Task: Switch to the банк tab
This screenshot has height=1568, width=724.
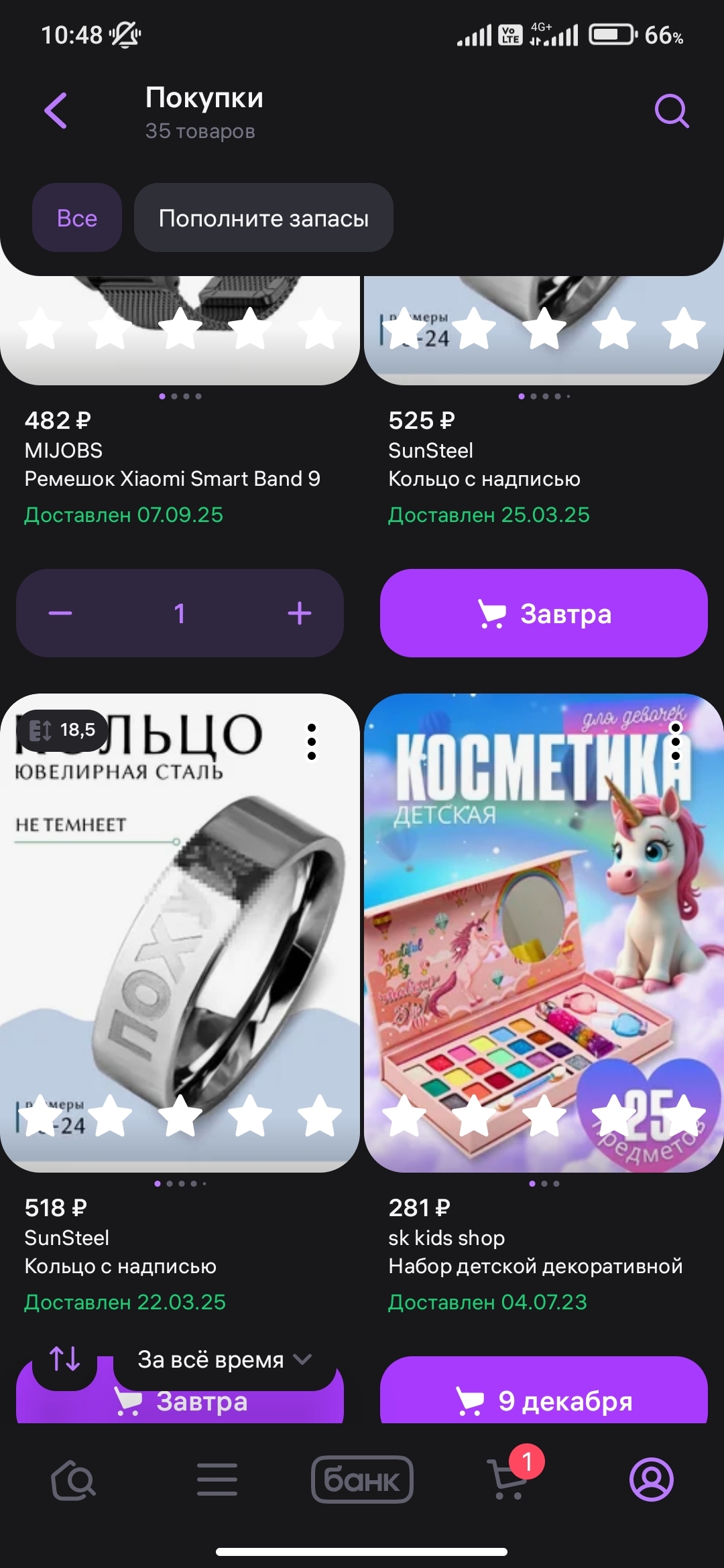Action: tap(362, 1480)
